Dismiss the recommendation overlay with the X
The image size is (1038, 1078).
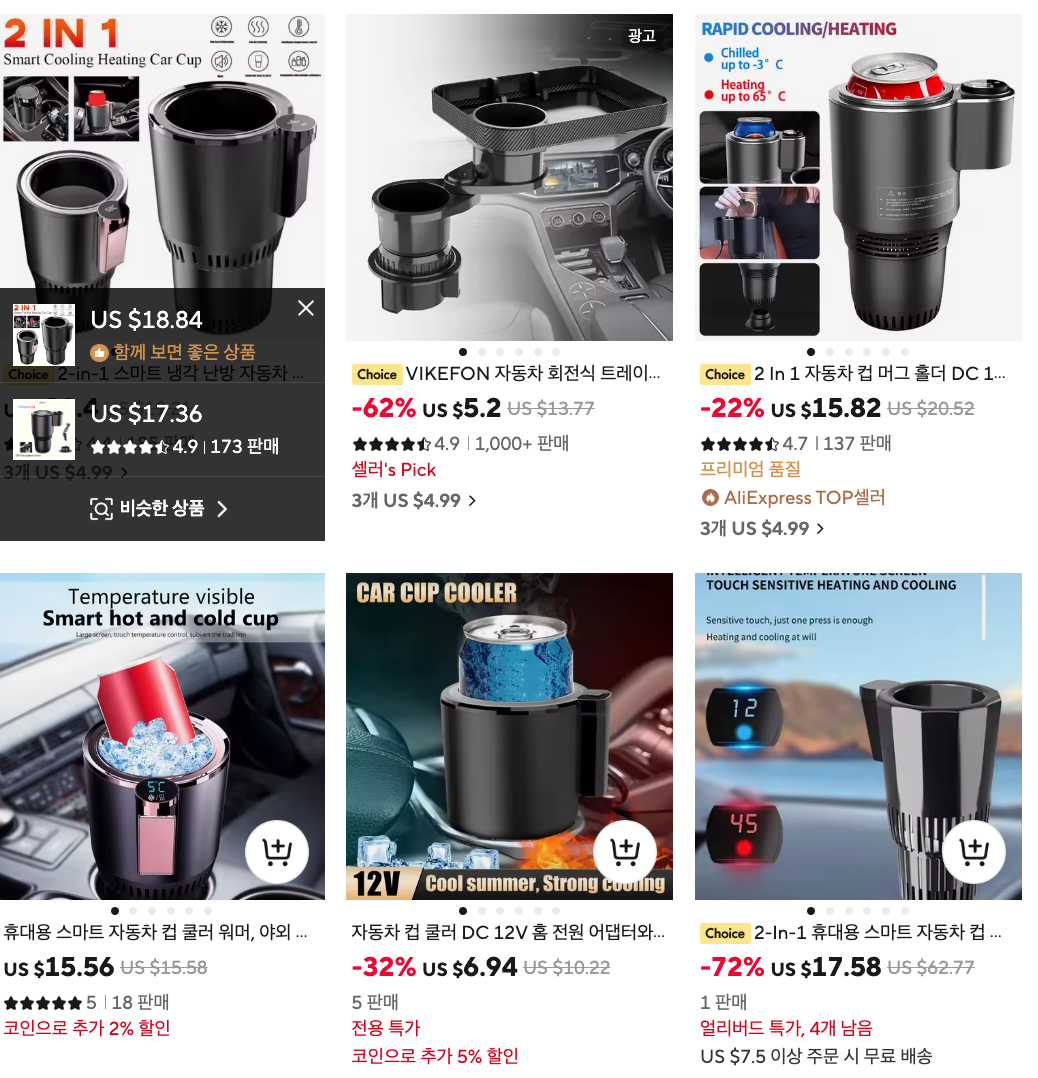pyautogui.click(x=306, y=308)
